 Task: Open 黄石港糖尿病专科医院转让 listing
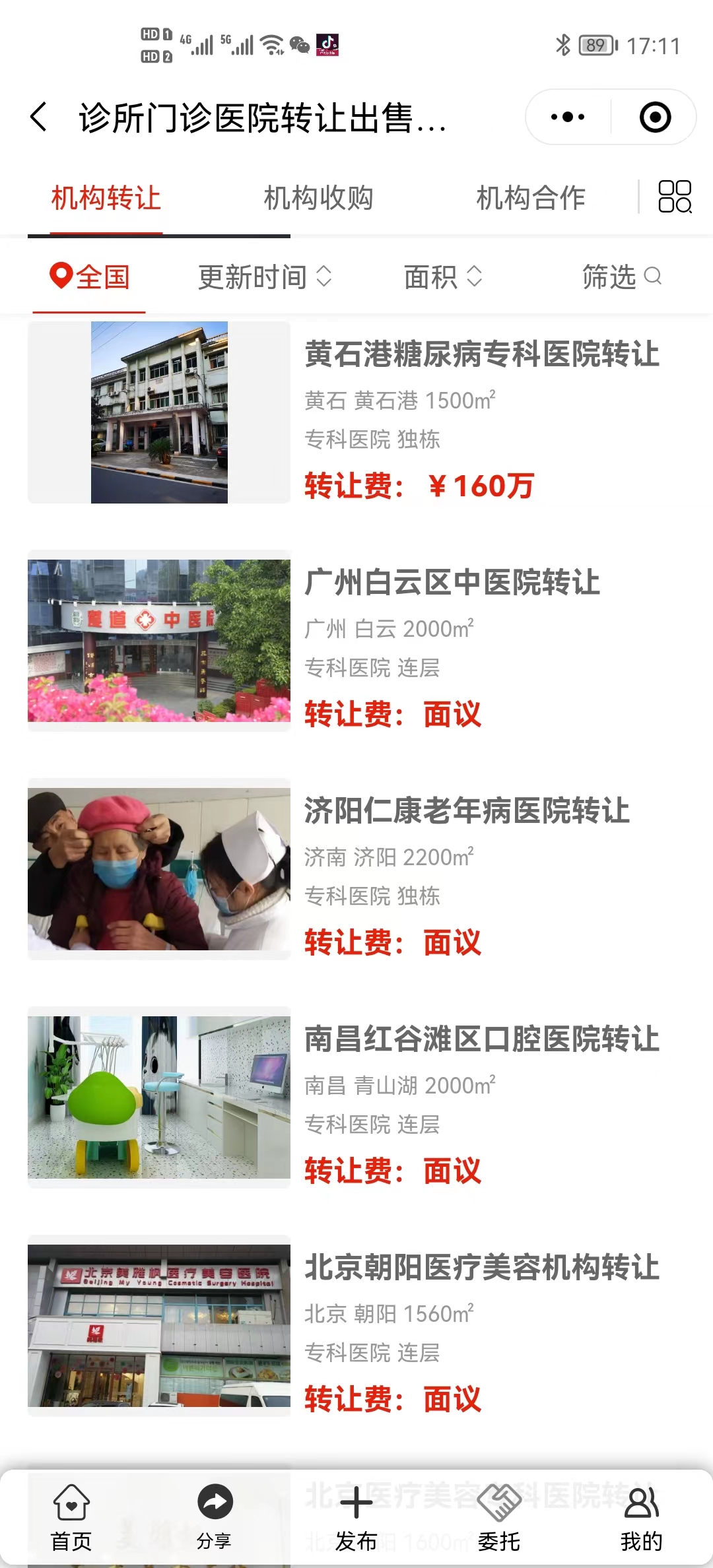(x=482, y=354)
